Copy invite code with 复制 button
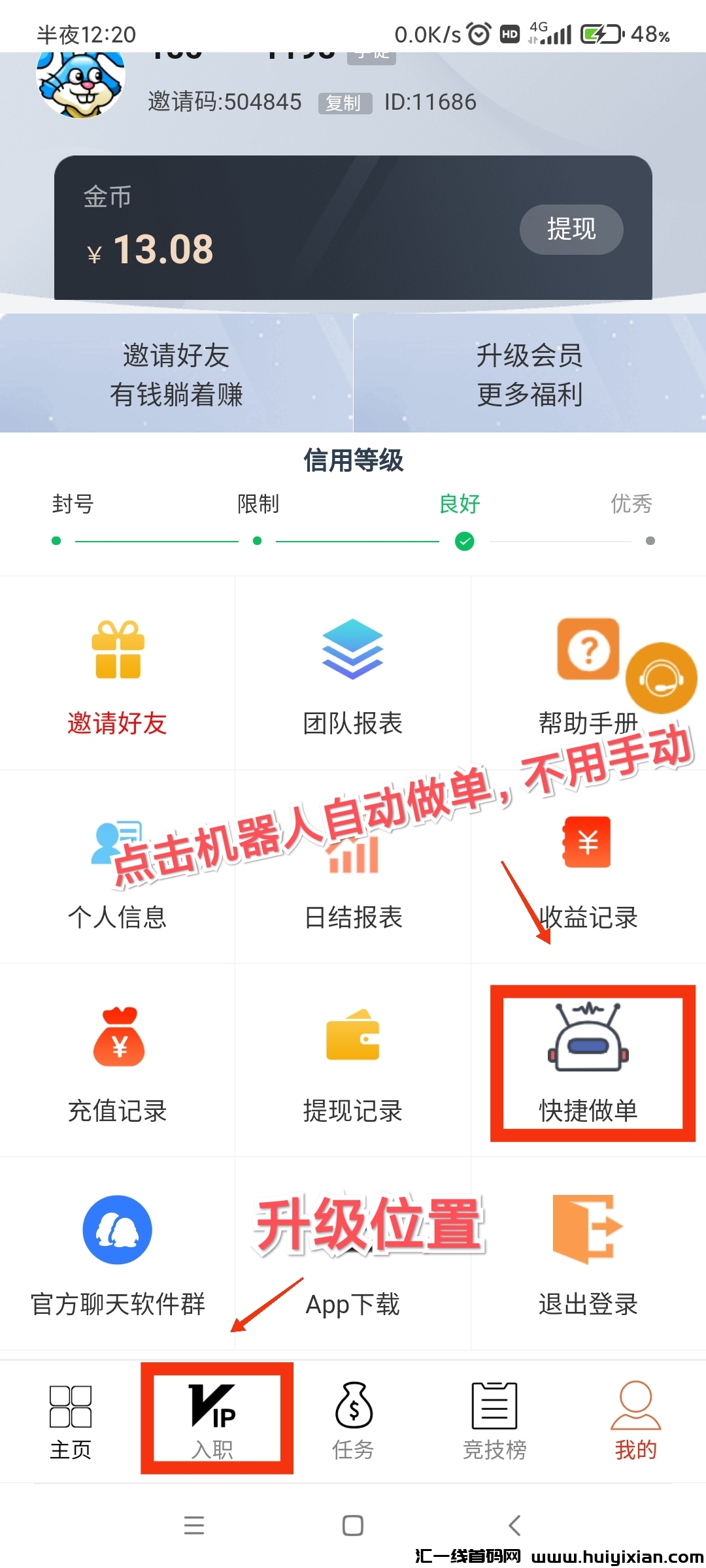The image size is (706, 1568). [345, 103]
